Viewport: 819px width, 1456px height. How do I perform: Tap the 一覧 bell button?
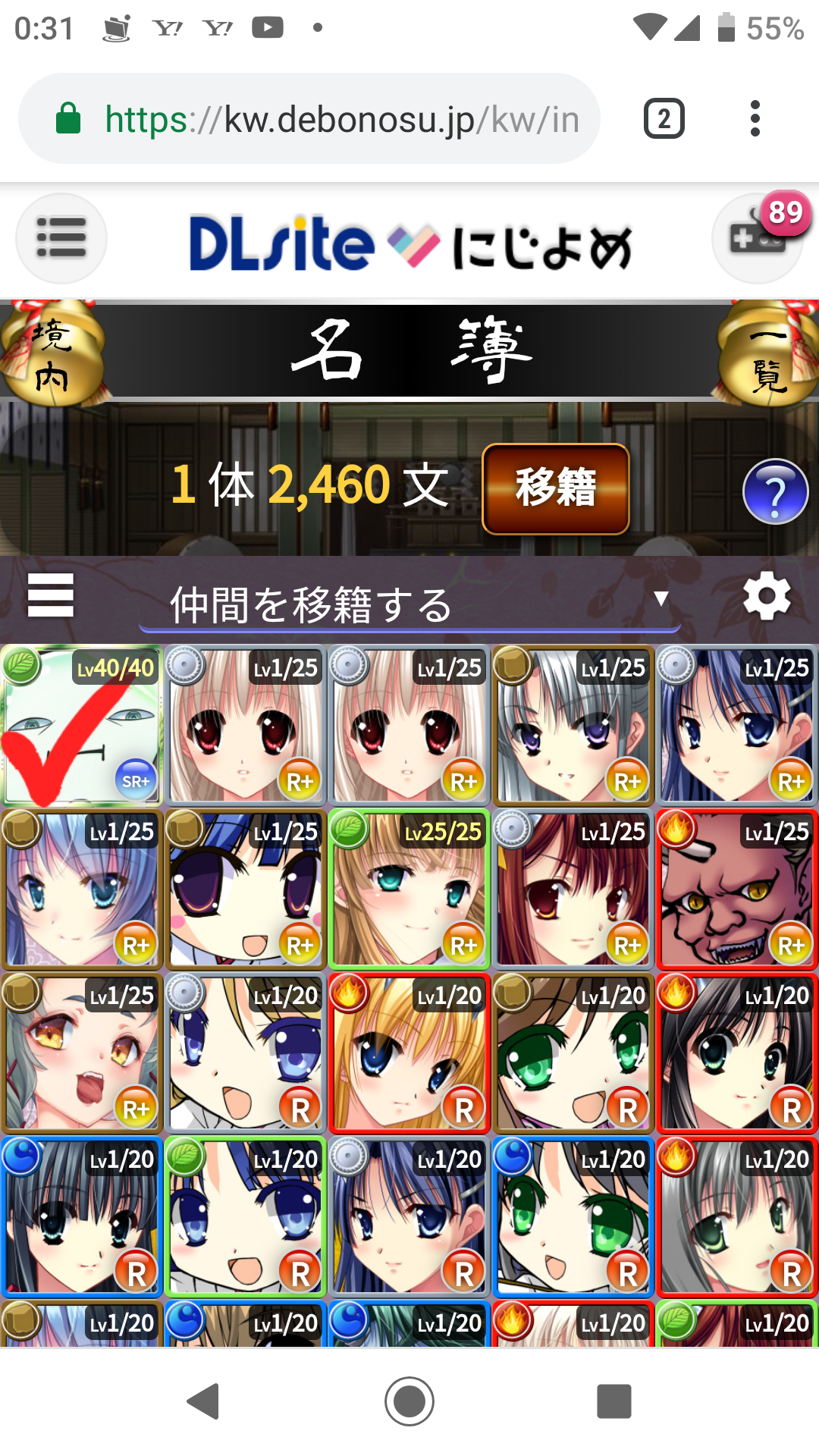(767, 355)
